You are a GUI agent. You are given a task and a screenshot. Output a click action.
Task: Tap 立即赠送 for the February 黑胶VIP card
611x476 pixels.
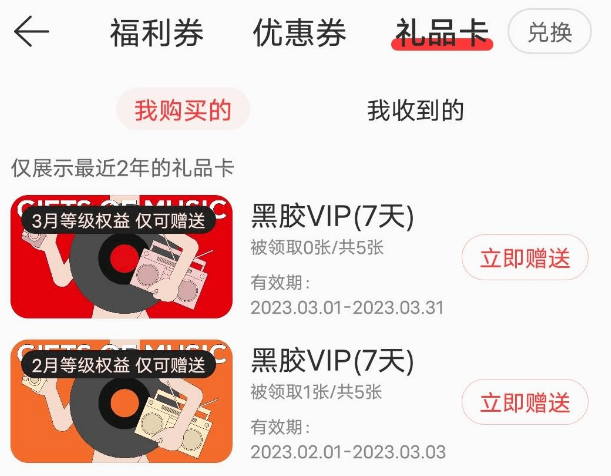click(x=525, y=402)
